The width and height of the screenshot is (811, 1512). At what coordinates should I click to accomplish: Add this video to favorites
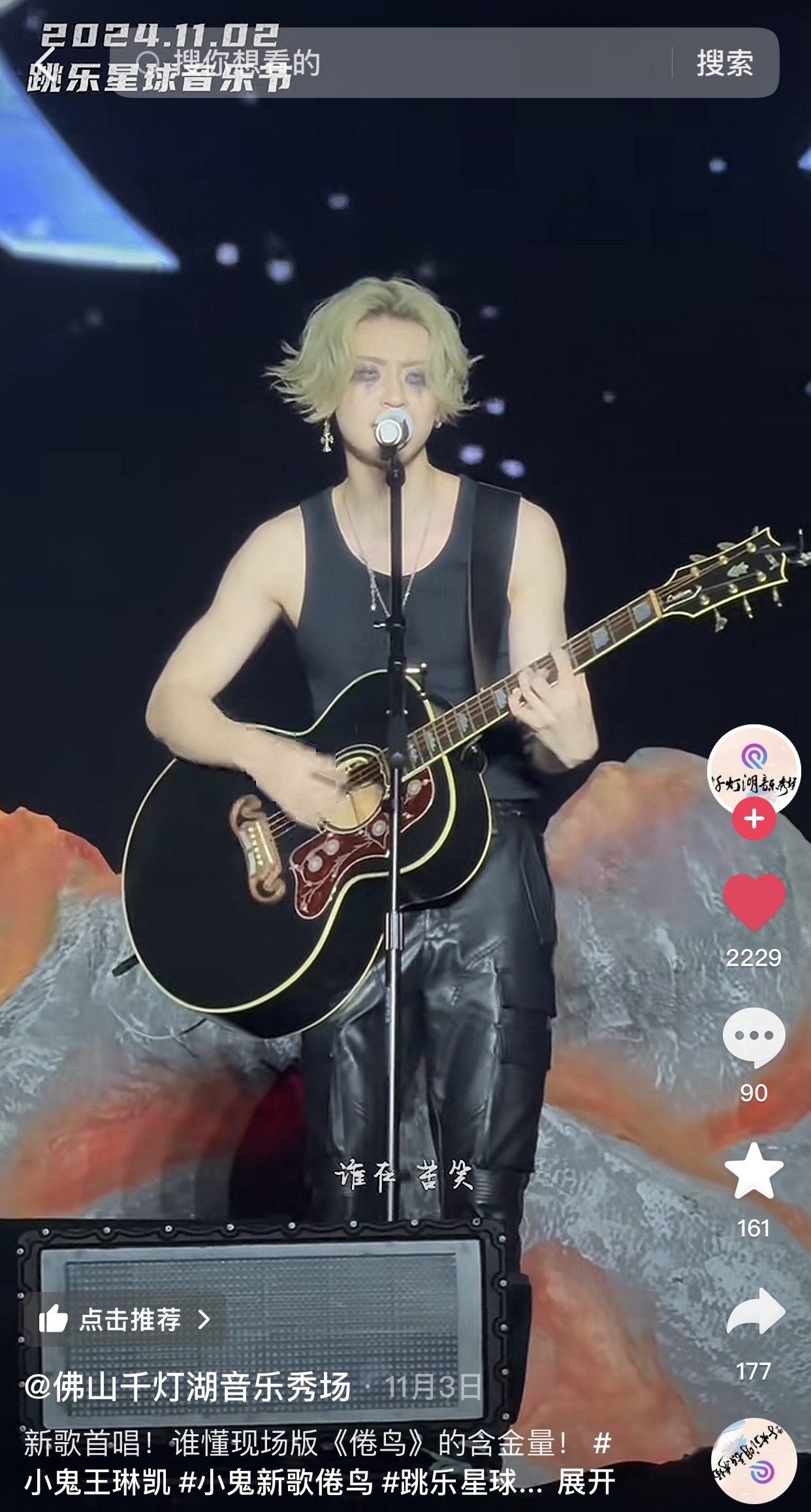click(x=754, y=1172)
